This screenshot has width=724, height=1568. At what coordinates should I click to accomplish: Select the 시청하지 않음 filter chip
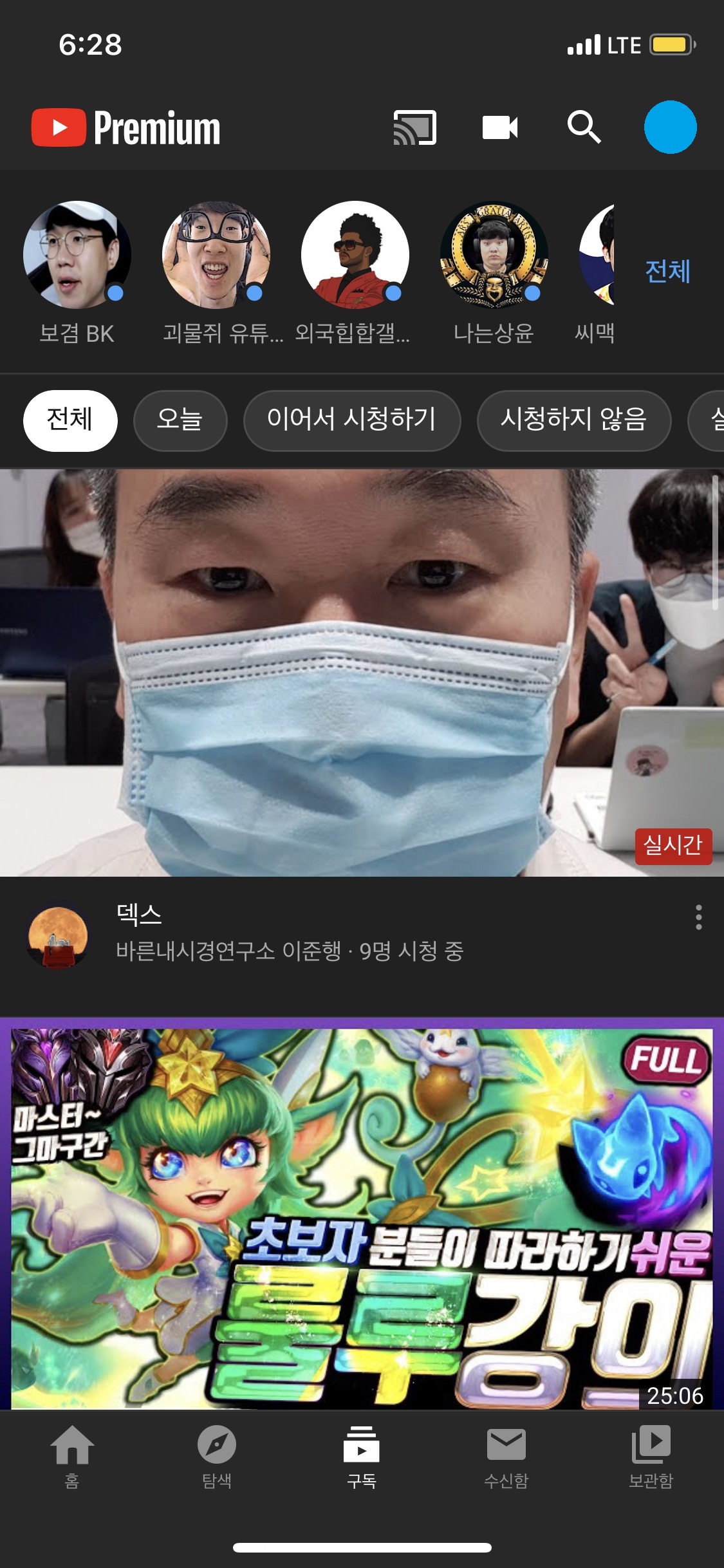click(x=574, y=420)
